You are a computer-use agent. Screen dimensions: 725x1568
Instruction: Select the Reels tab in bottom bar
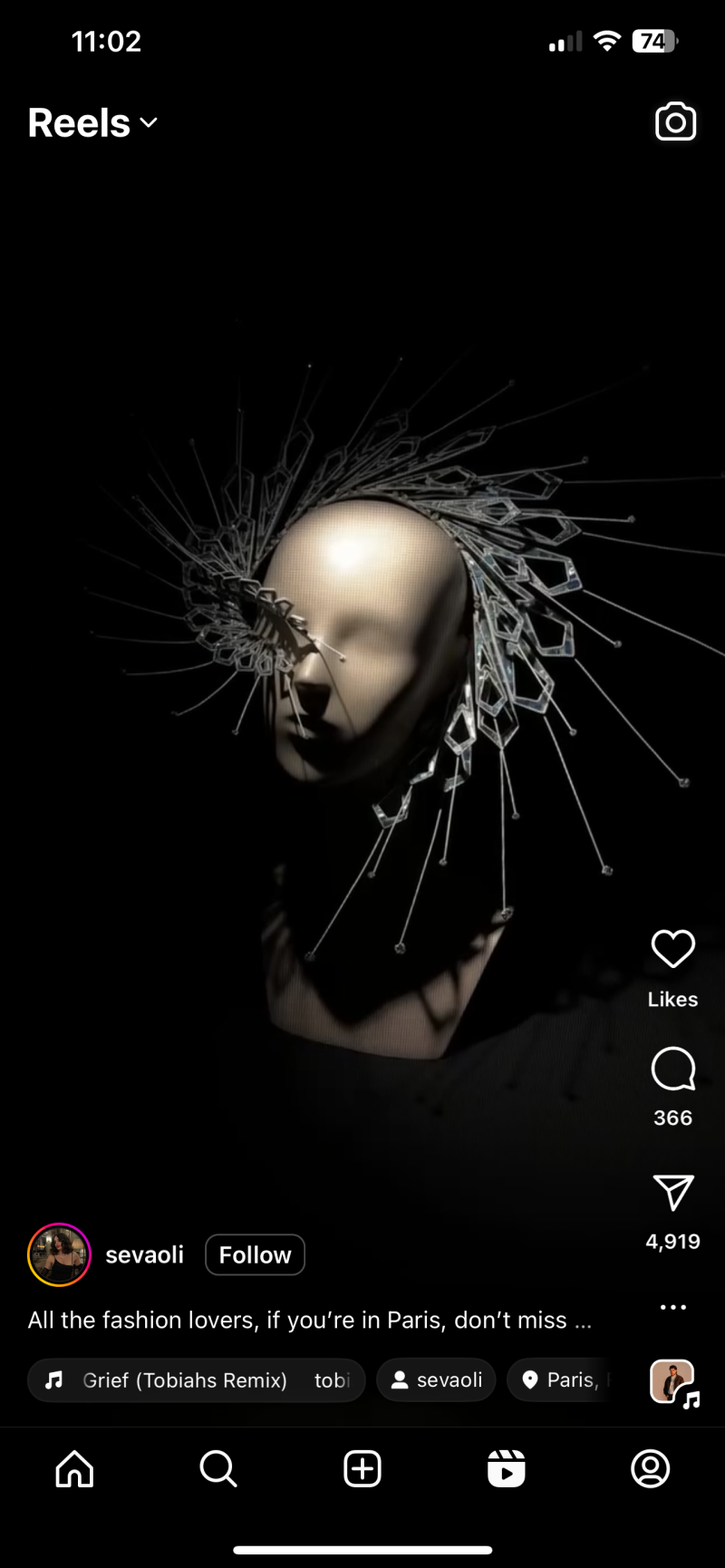click(x=507, y=1468)
